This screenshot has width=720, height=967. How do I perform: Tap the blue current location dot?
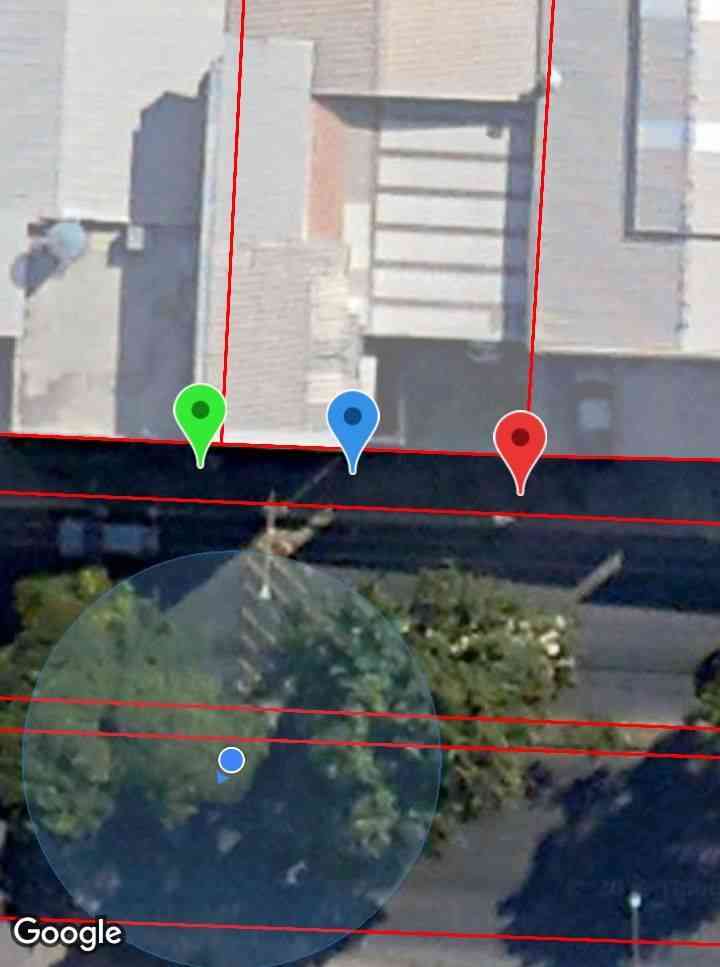231,761
